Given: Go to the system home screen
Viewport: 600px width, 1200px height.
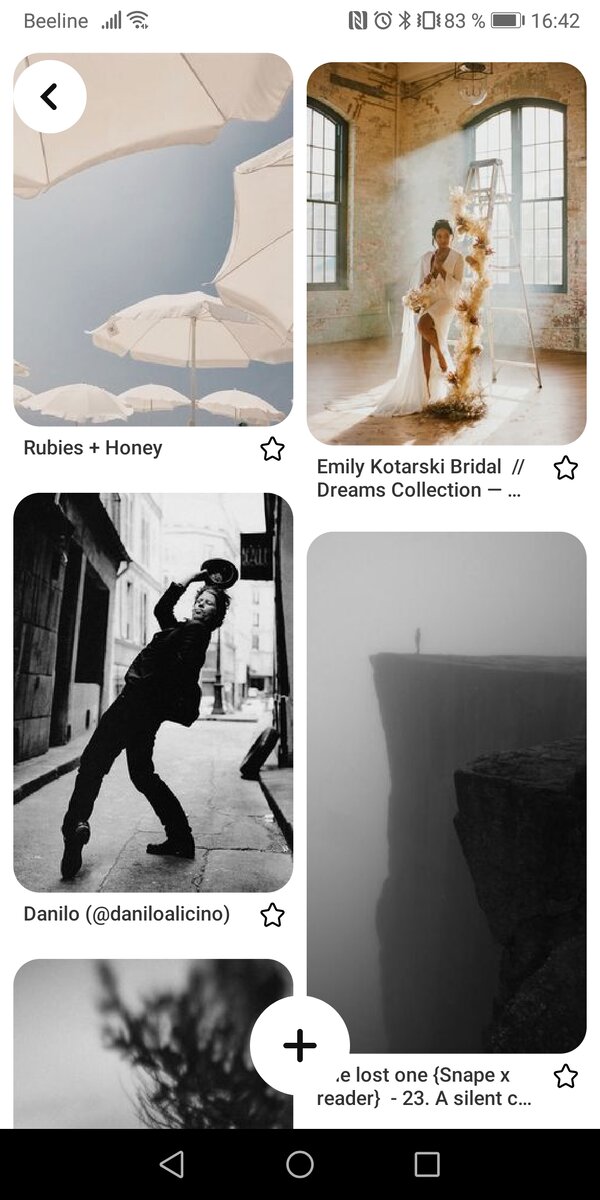Looking at the screenshot, I should point(300,1164).
